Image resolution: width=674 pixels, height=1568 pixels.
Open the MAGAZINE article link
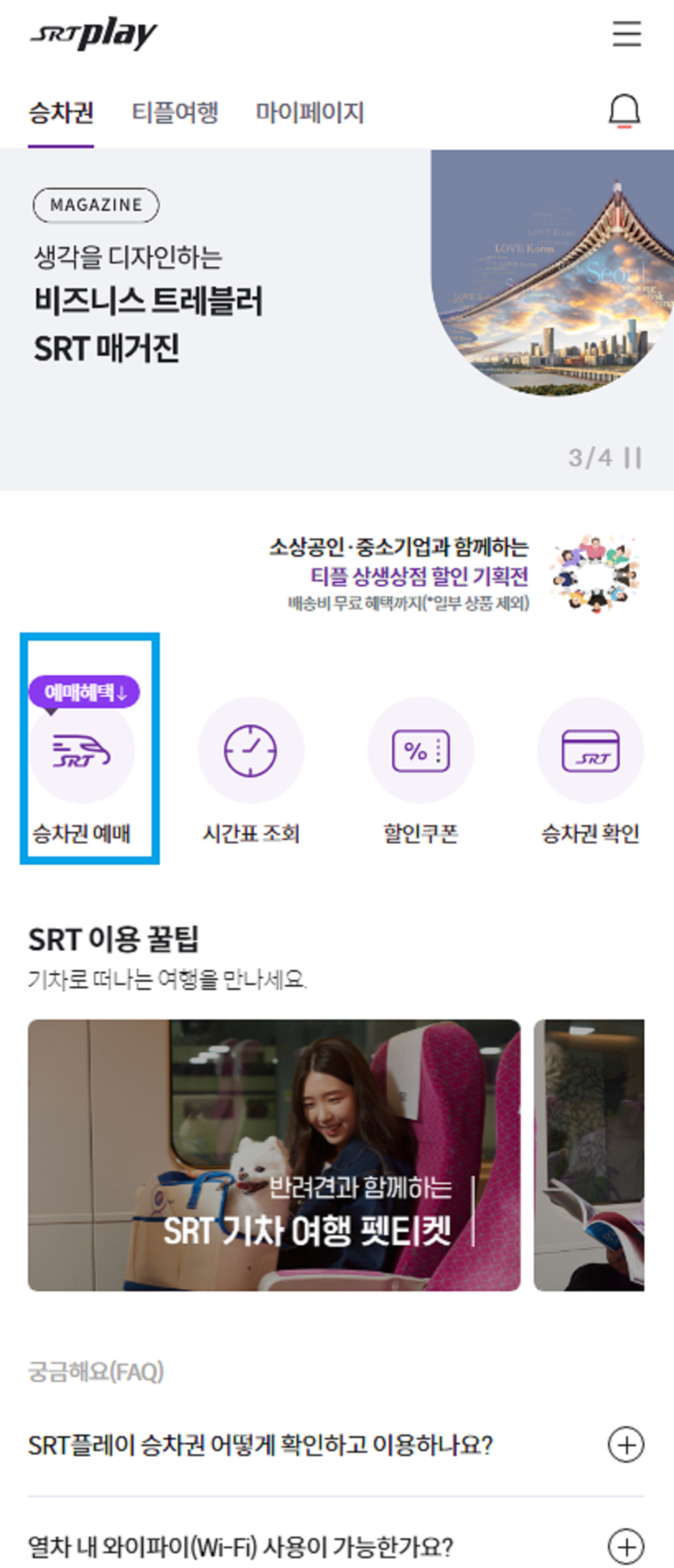pyautogui.click(x=96, y=205)
